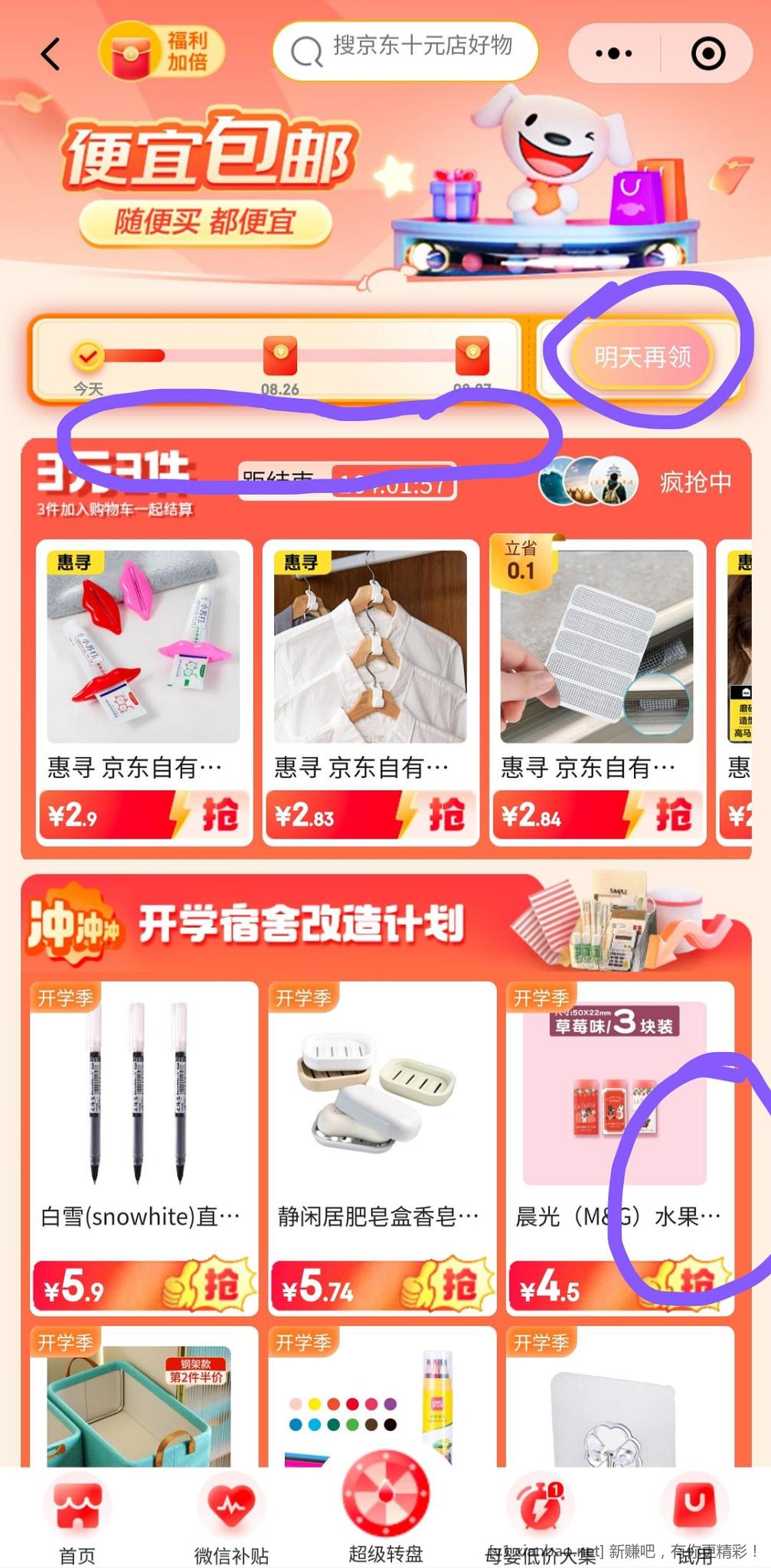This screenshot has height=1568, width=771.
Task: Close the mini program with the target icon
Action: tap(707, 54)
